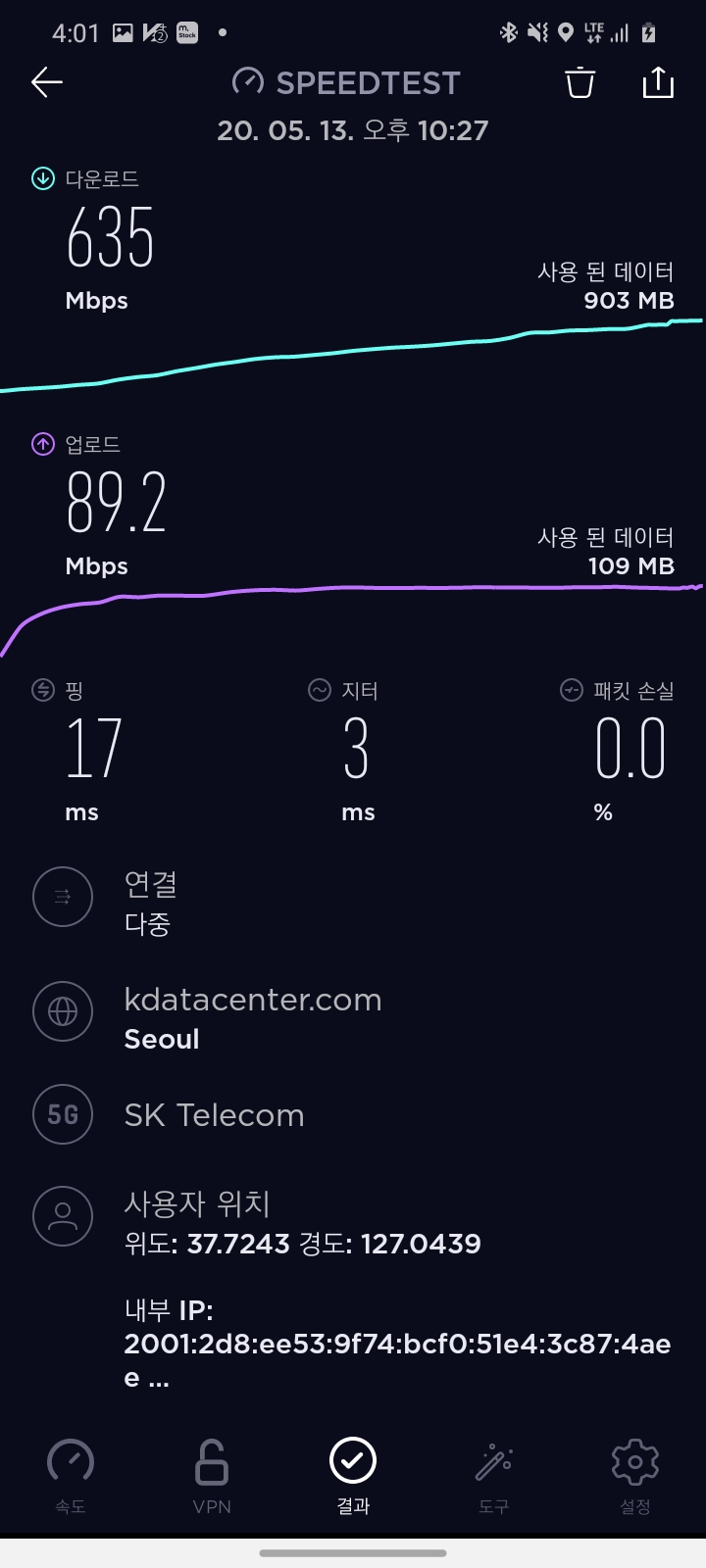Switch to the 속도 tab
The image size is (706, 1568).
coord(71,1476)
